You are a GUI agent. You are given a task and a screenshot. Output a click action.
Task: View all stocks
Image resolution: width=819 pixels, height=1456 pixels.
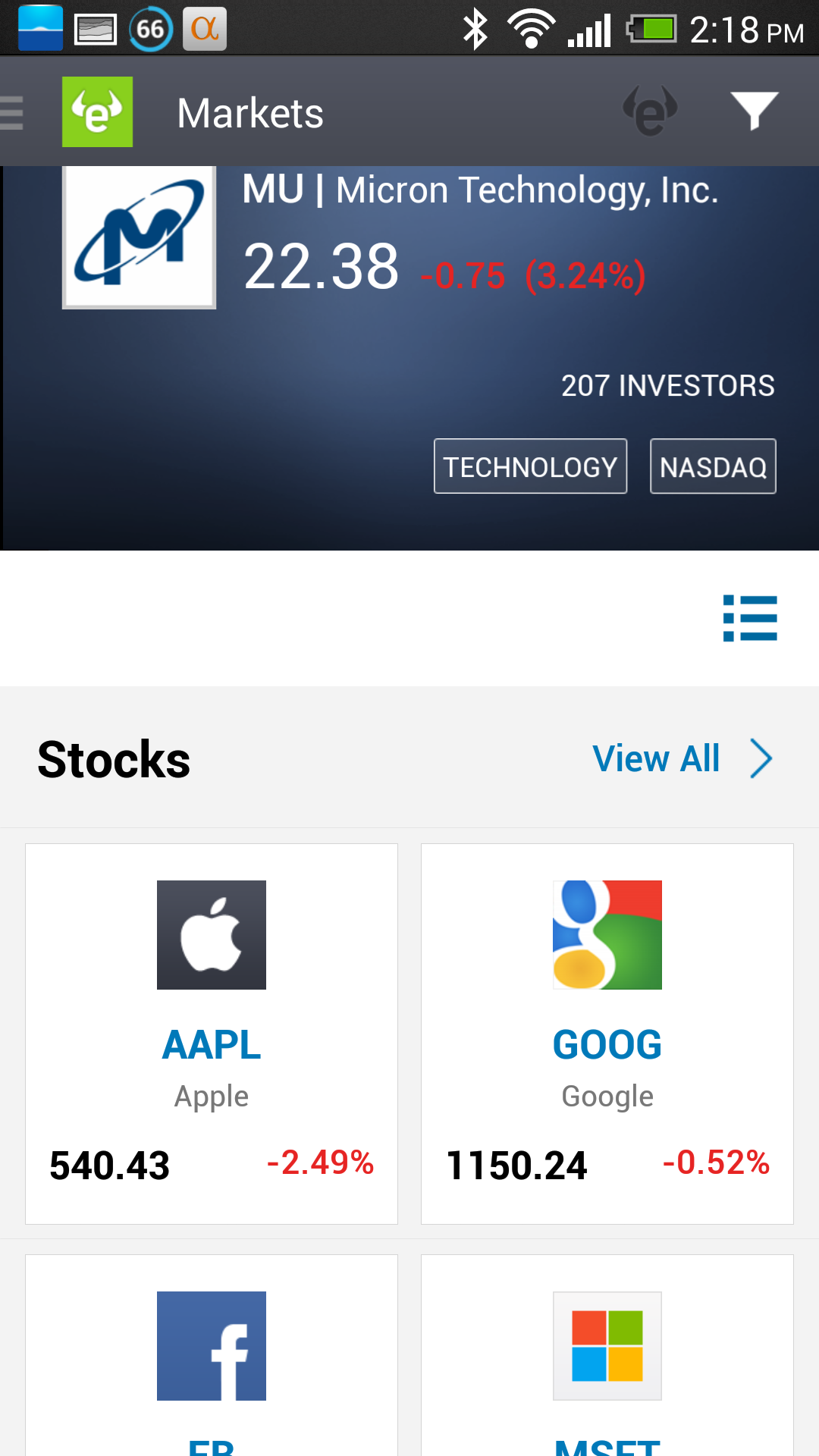[x=682, y=758]
